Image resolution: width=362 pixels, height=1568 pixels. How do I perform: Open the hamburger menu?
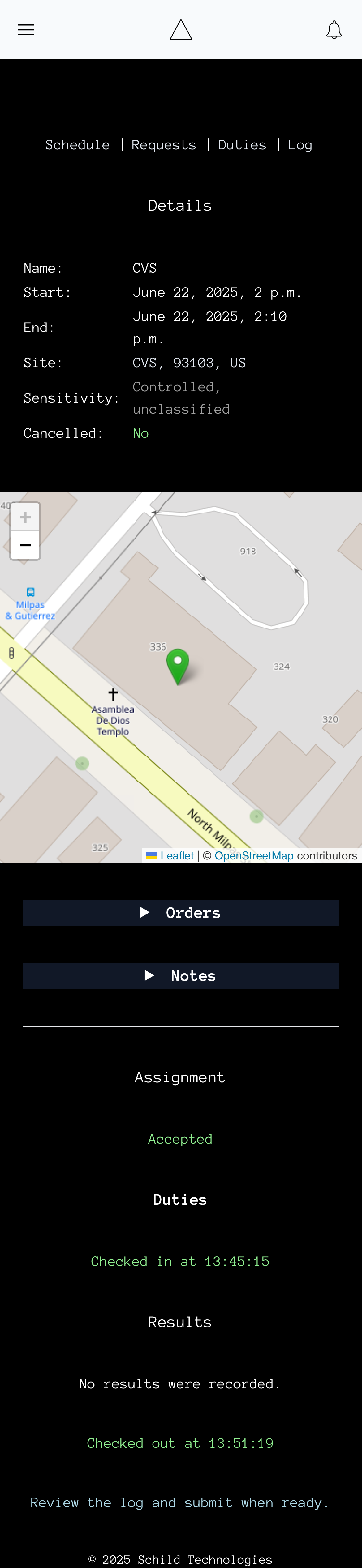(26, 30)
